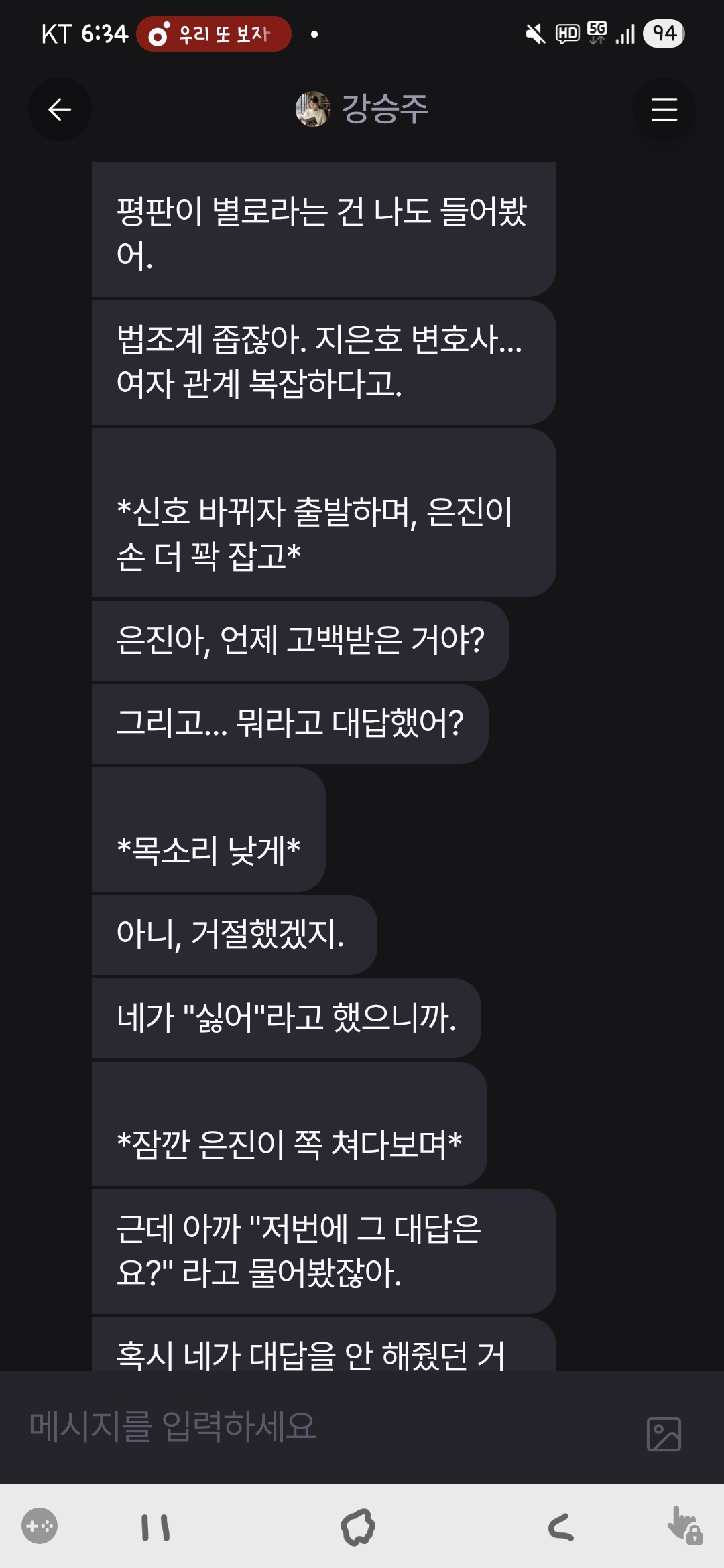The image size is (724, 1568).
Task: Go to the home screen
Action: pyautogui.click(x=358, y=1528)
